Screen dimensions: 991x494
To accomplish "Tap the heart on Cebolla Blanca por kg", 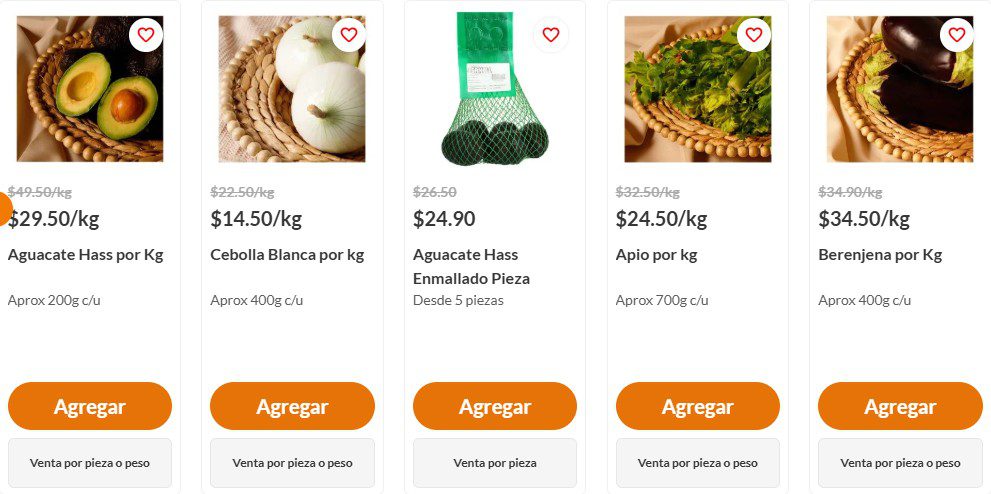I will (x=349, y=35).
